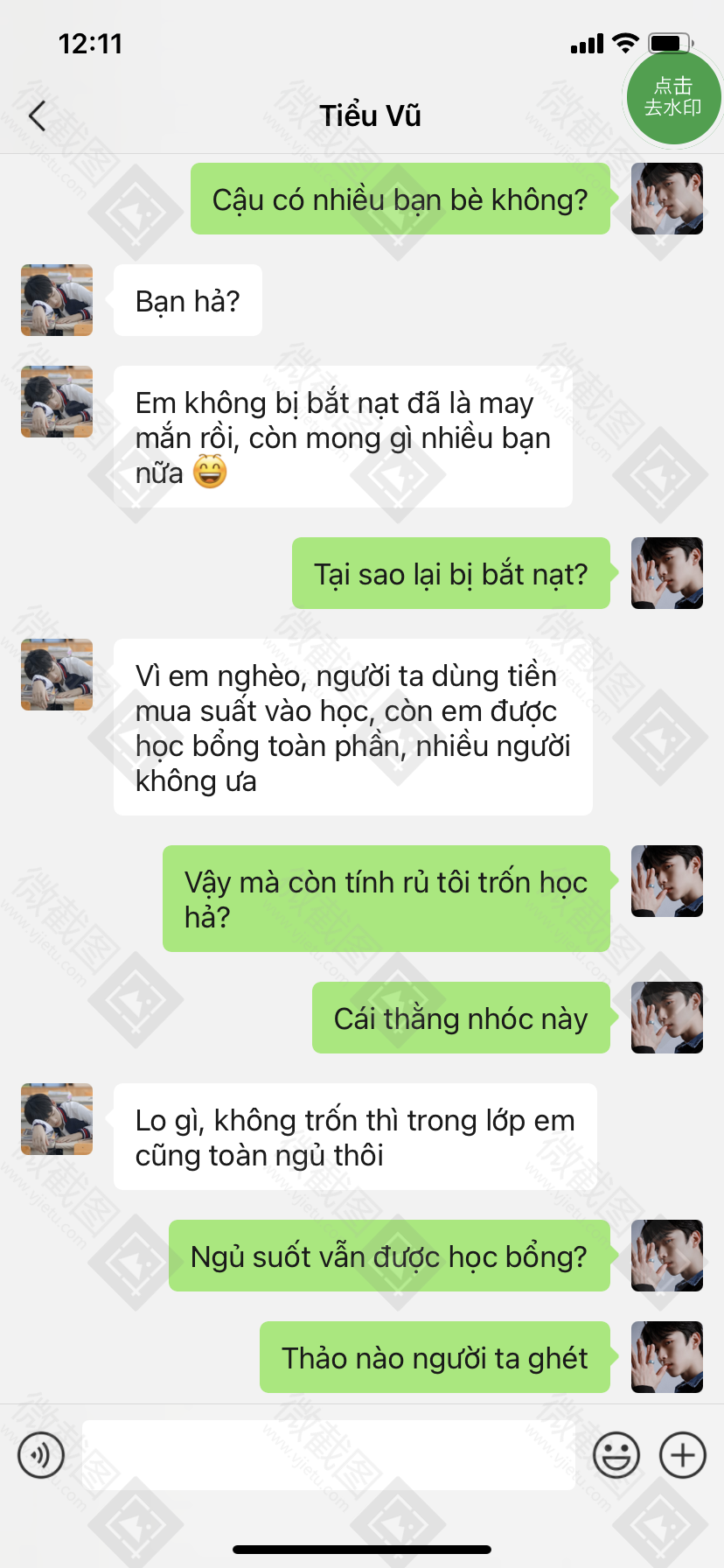
Task: Open Tiểu Vũ's avatar beside "Bạn hả?"
Action: [x=57, y=300]
